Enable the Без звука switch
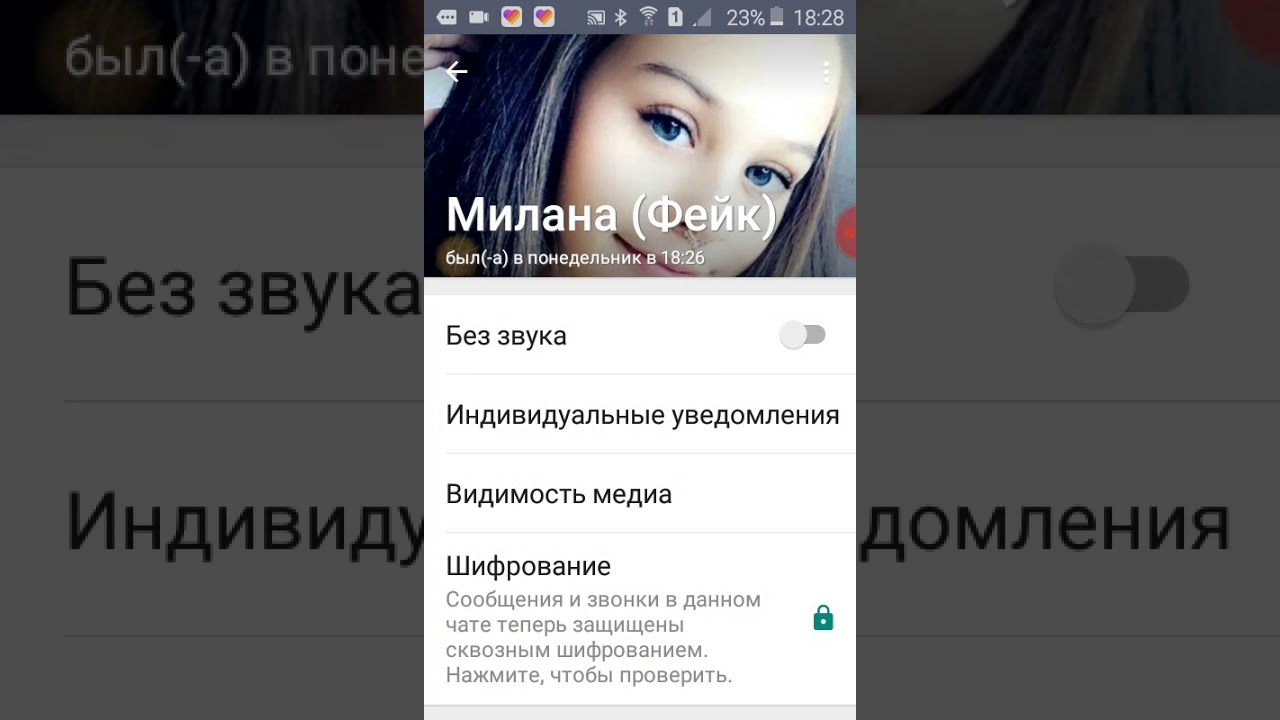 802,335
